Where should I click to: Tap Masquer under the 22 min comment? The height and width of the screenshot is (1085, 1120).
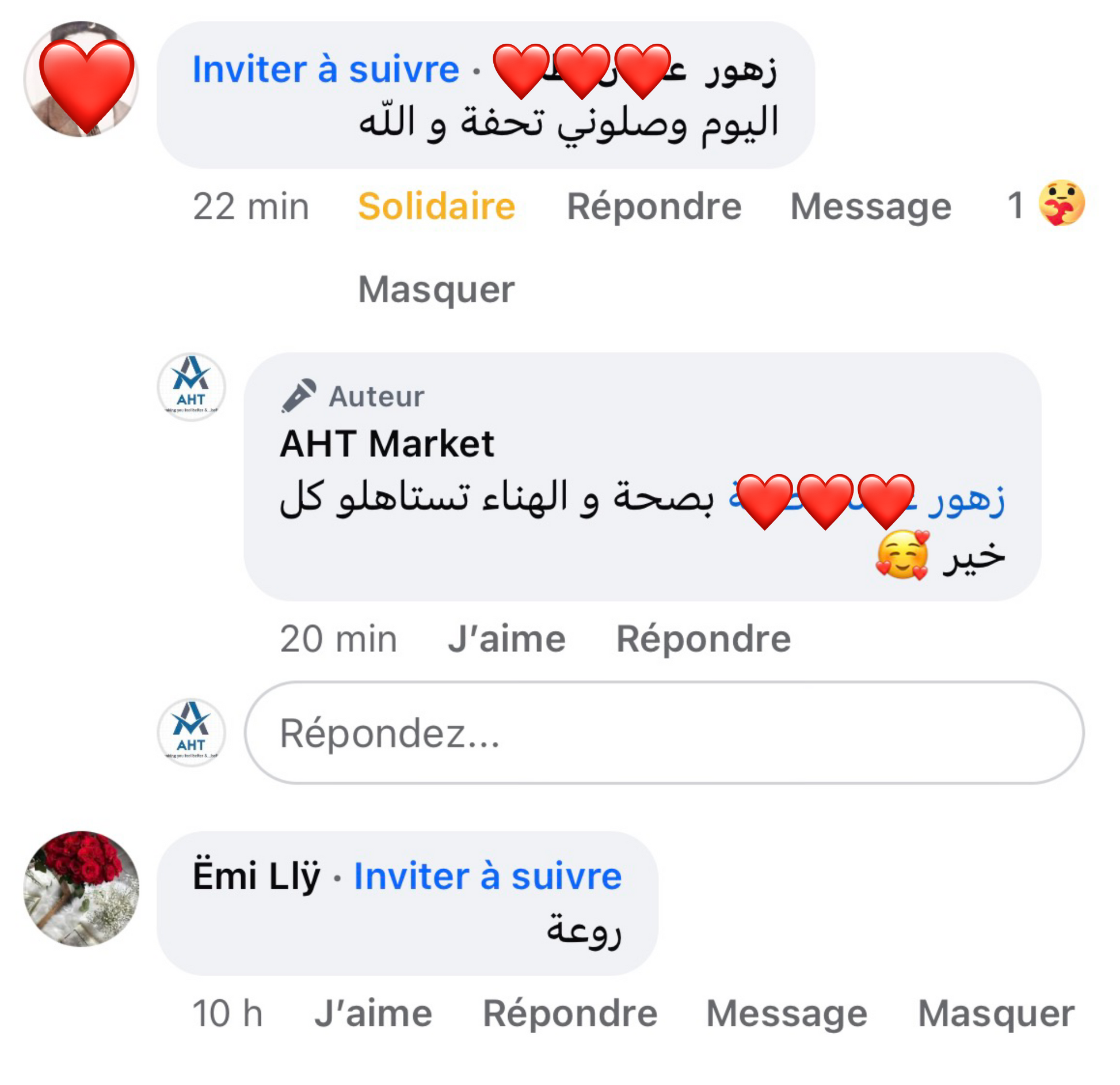point(436,289)
